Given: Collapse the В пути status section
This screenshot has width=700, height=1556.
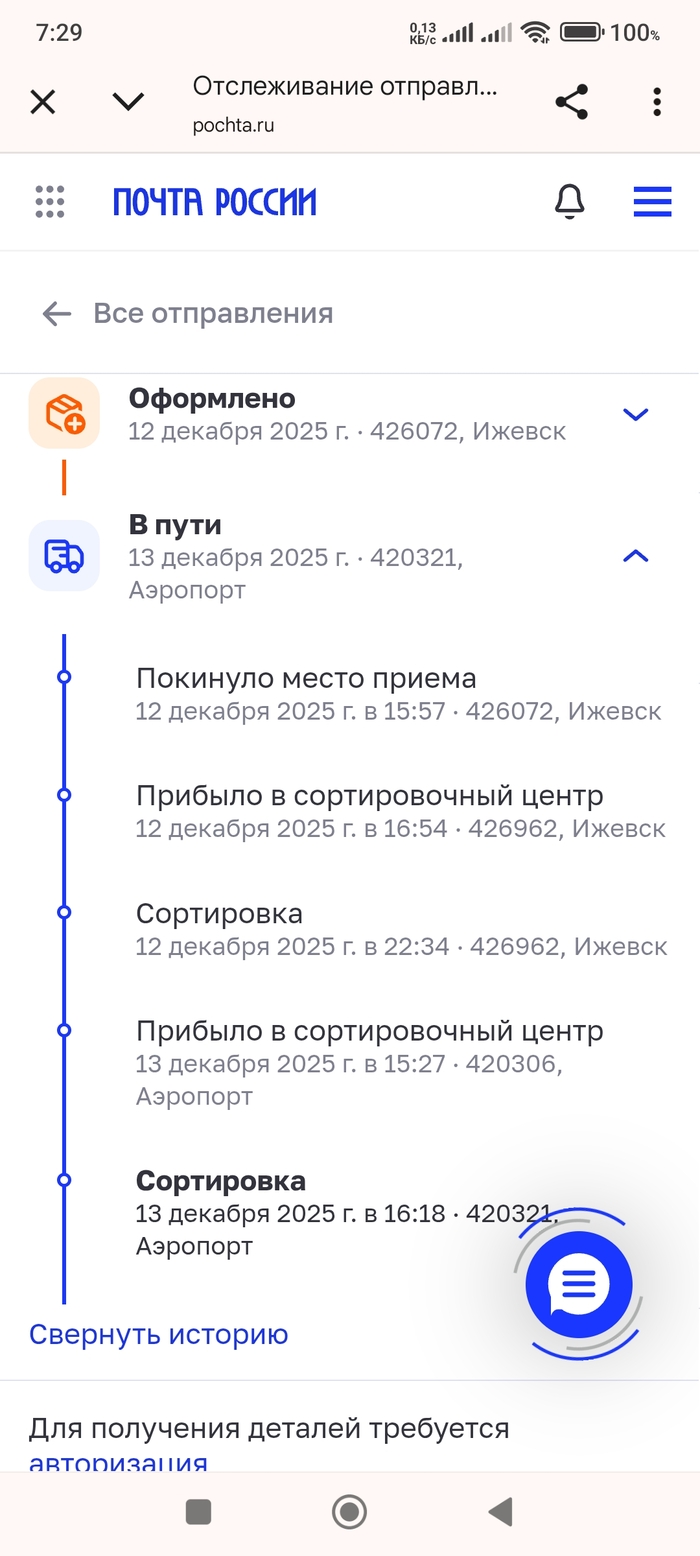Looking at the screenshot, I should [x=636, y=557].
